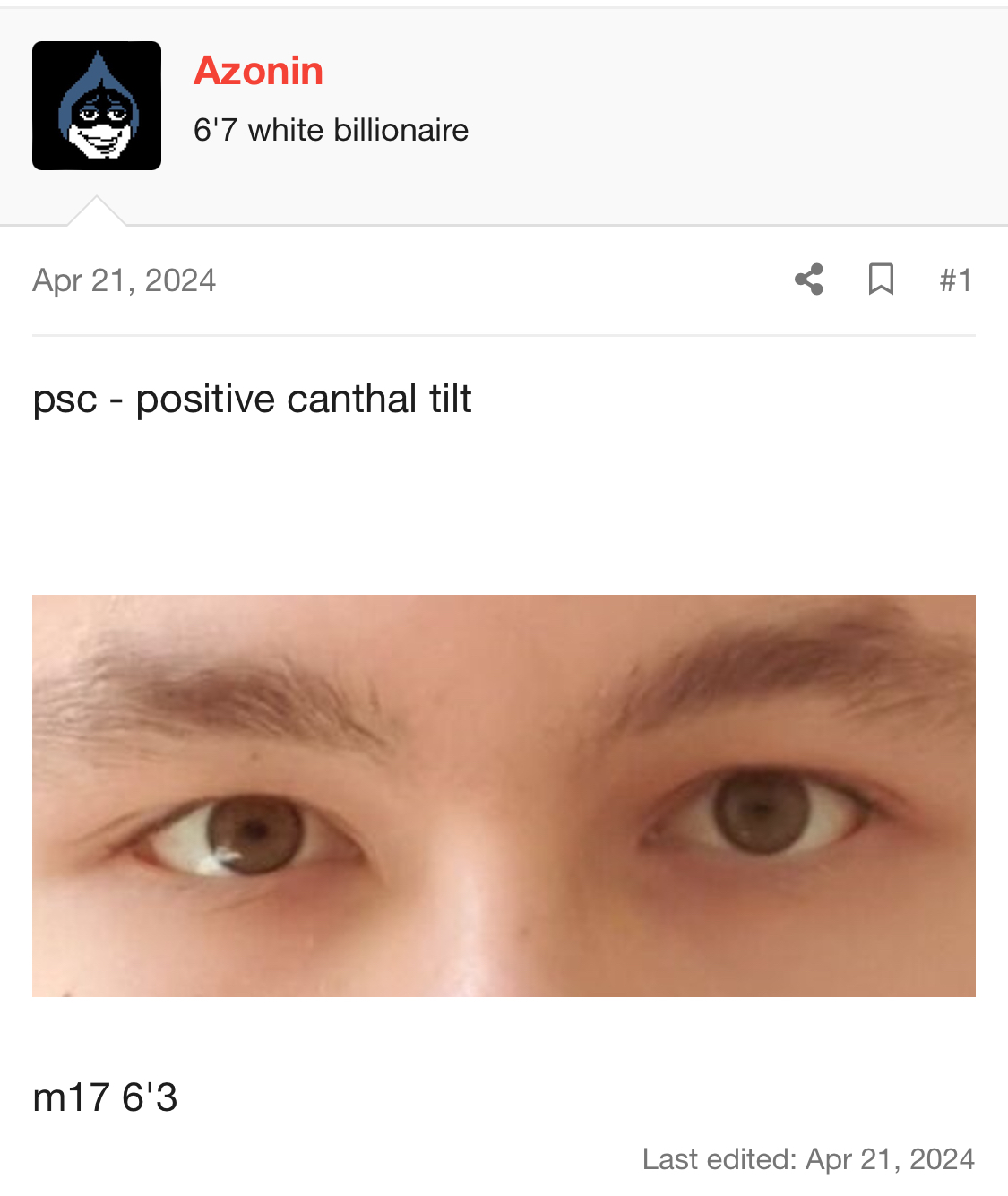Open the Azonin username link
This screenshot has width=1008, height=1196.
tap(258, 71)
